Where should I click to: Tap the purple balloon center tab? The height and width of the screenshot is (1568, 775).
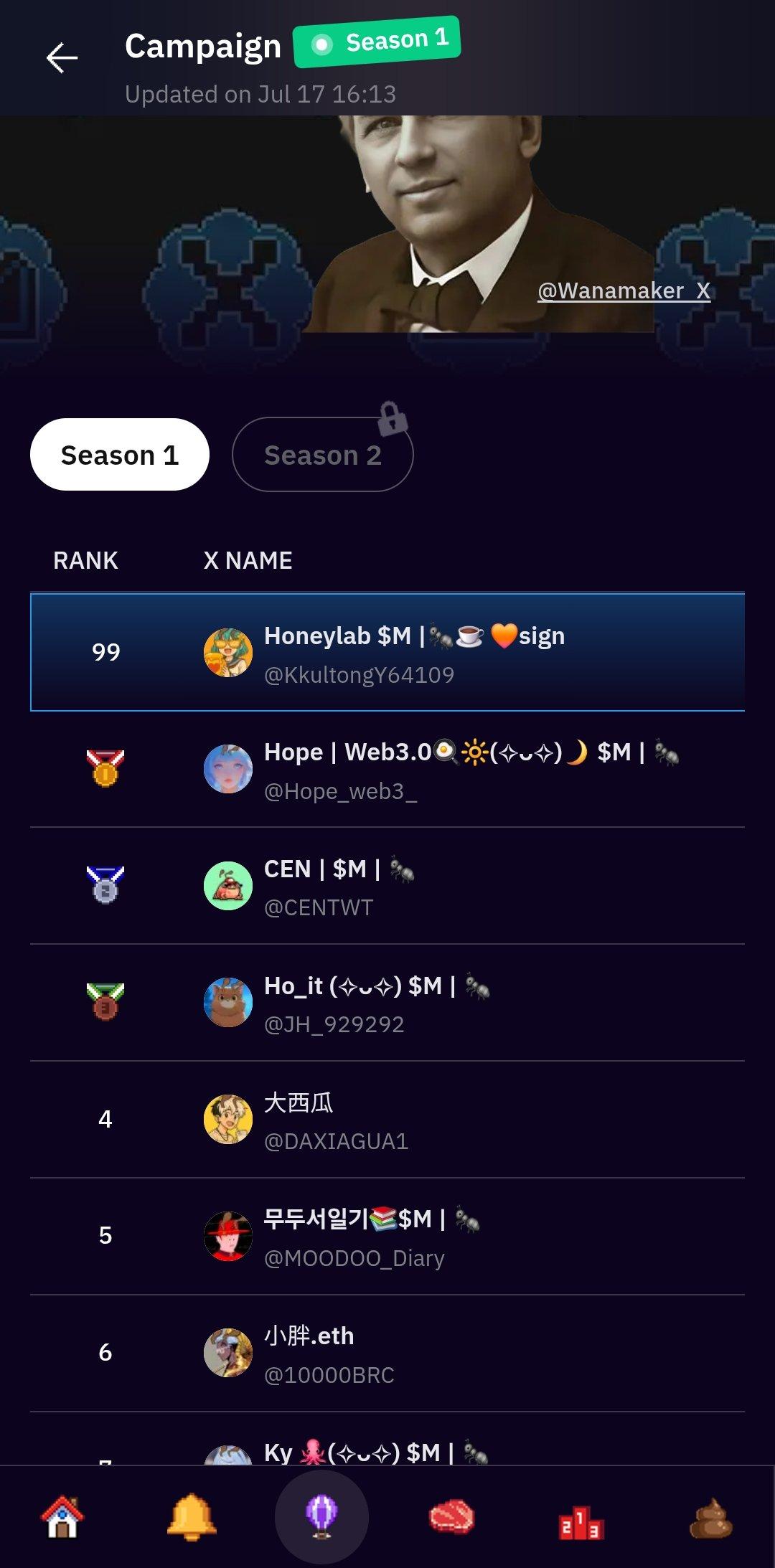pos(321,1516)
